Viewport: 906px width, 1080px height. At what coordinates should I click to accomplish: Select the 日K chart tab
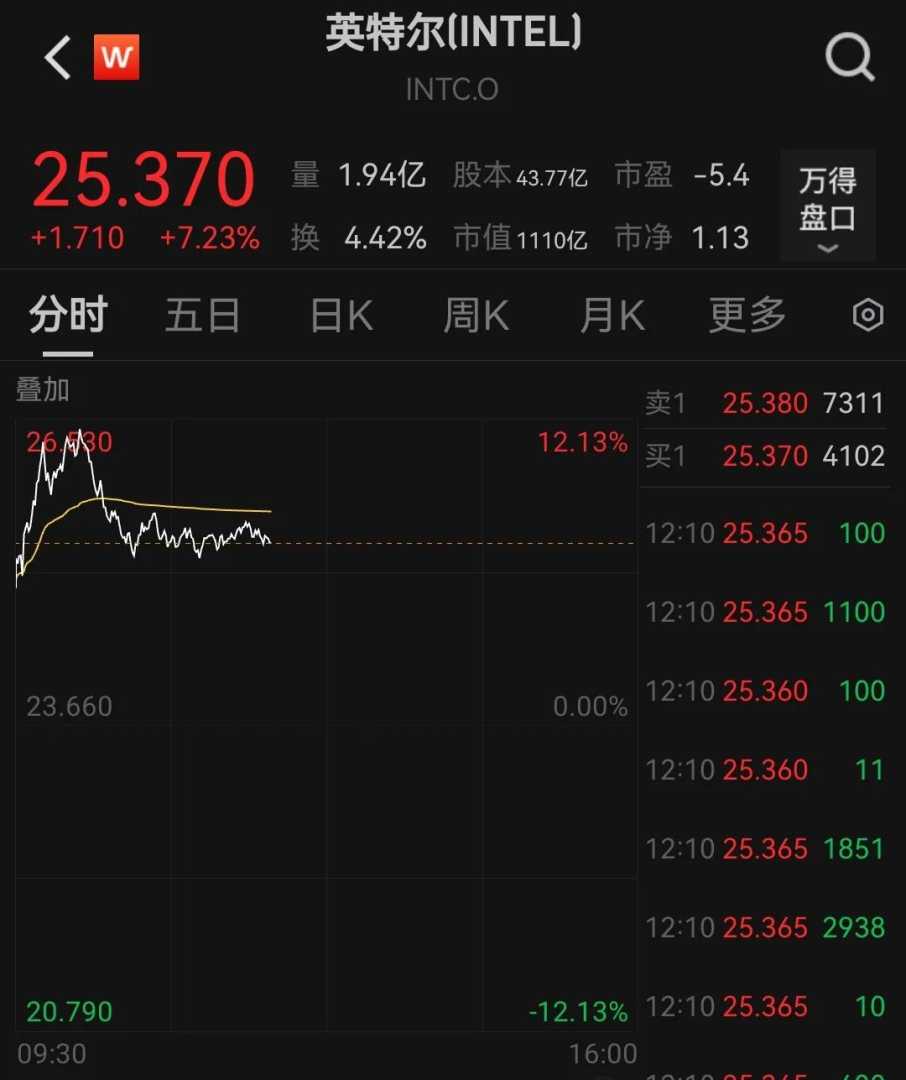pyautogui.click(x=341, y=316)
